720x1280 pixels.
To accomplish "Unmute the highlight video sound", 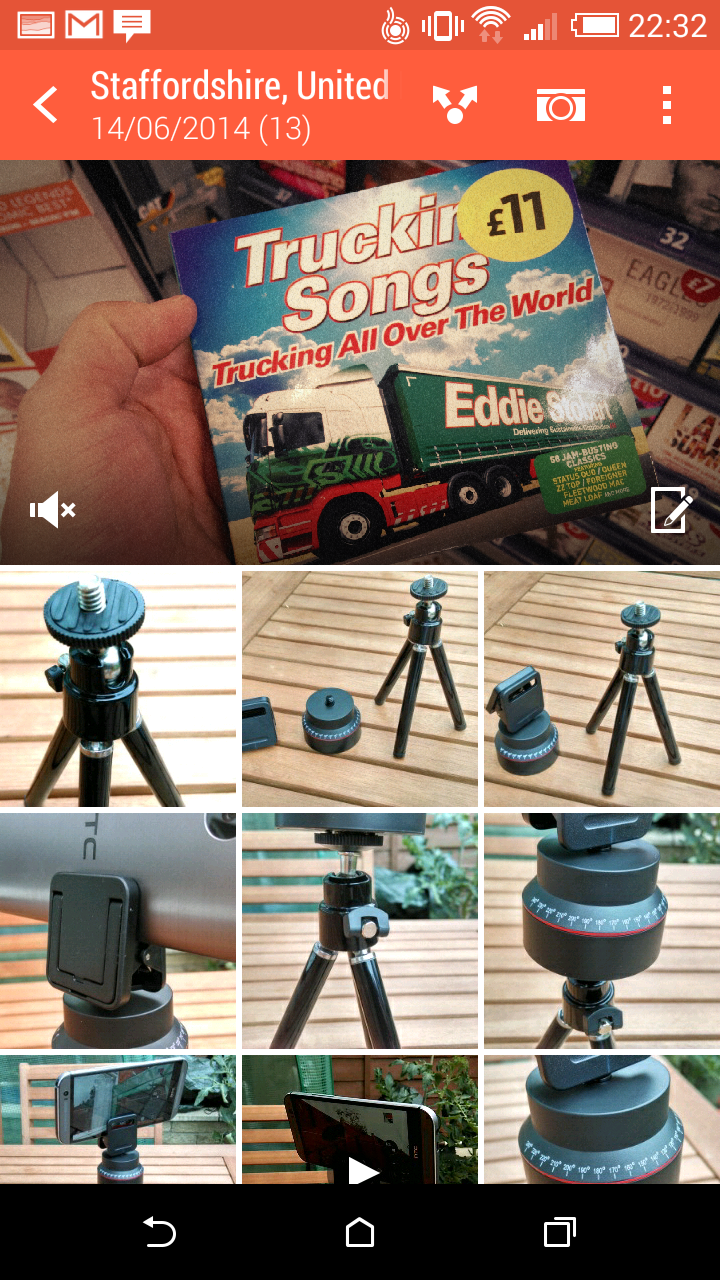I will [53, 511].
